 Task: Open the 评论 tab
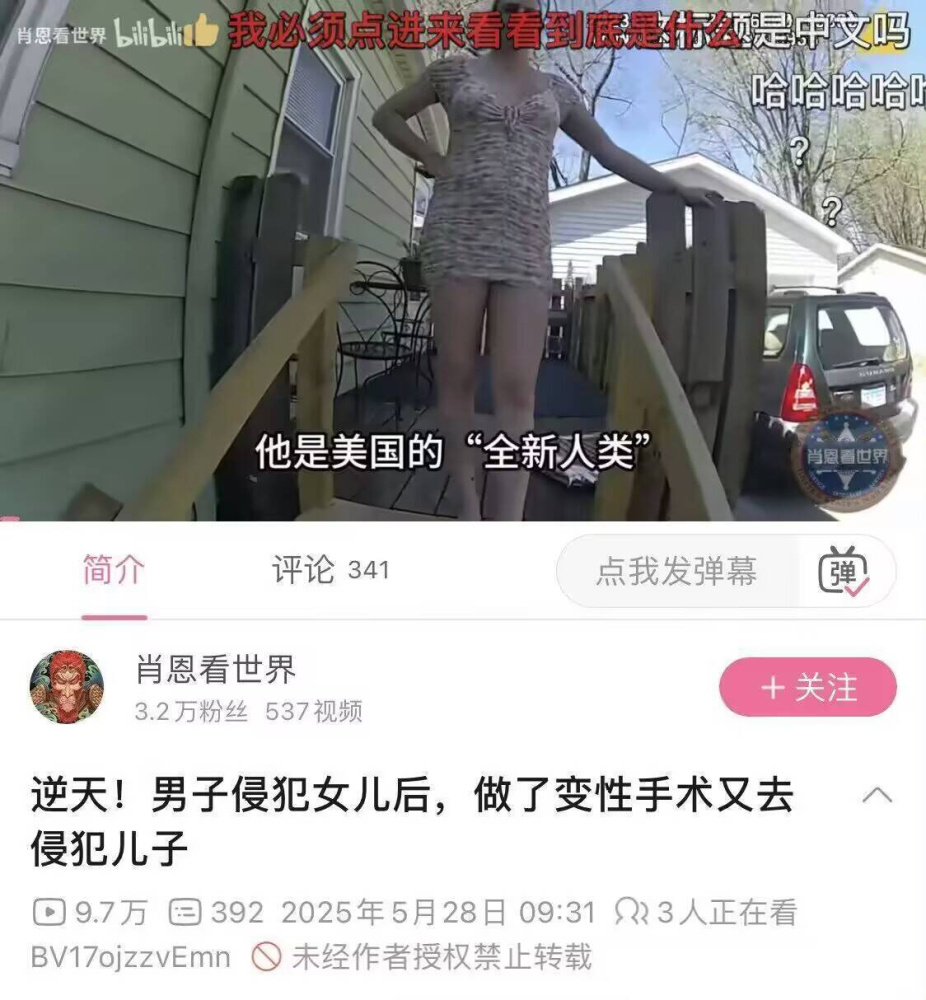[x=329, y=571]
